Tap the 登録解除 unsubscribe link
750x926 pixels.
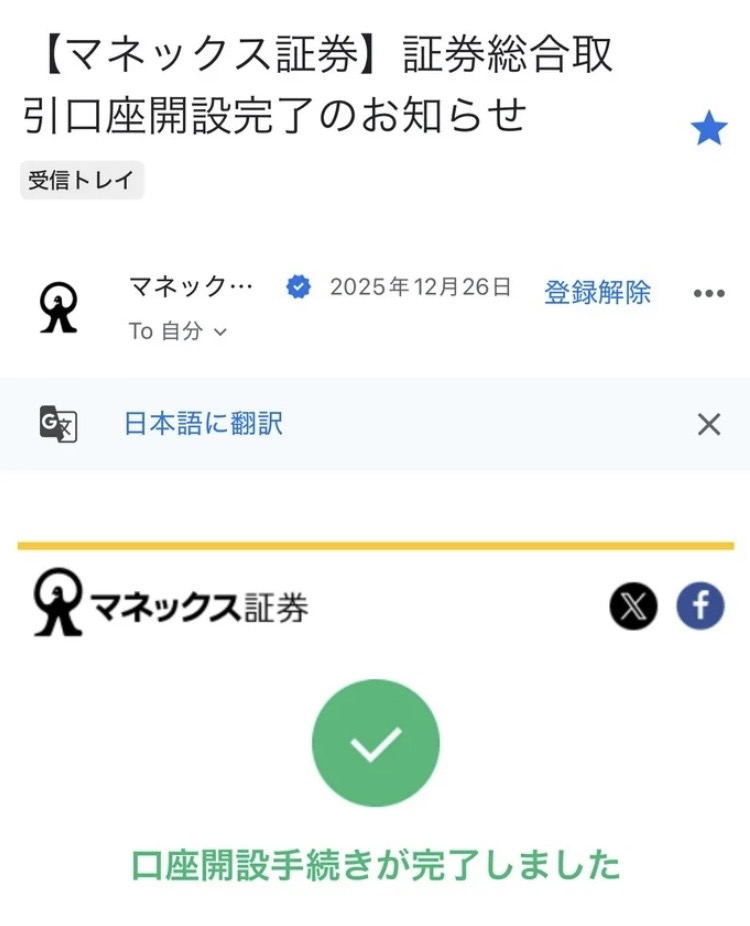[597, 292]
